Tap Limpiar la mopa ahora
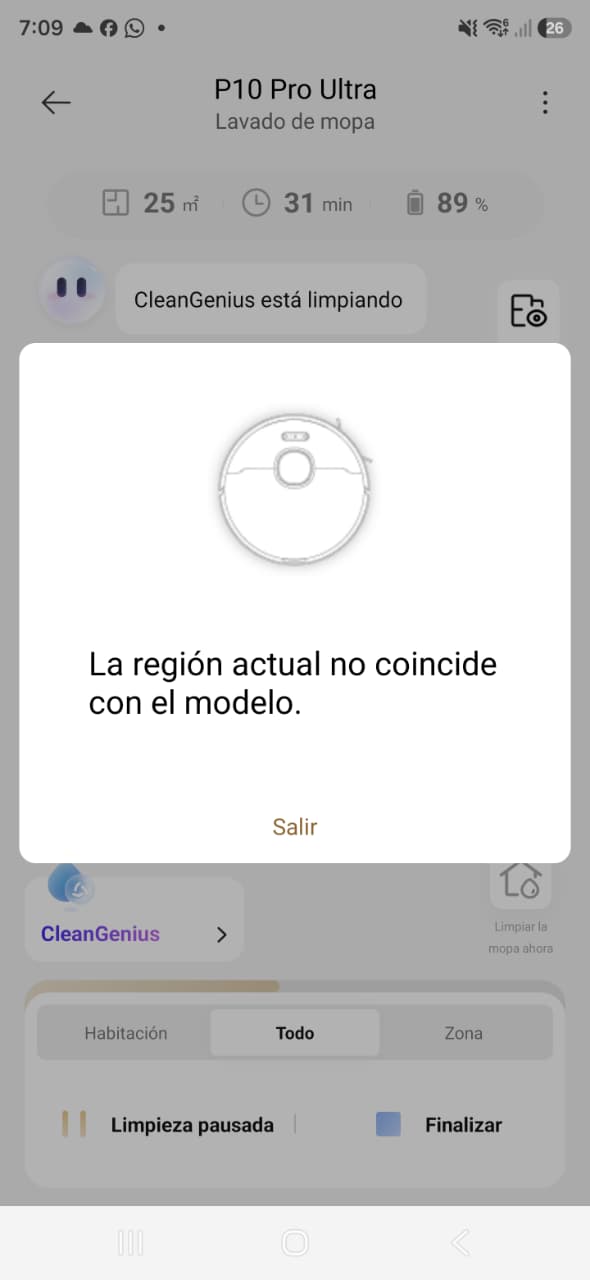The image size is (590, 1280). coord(520,905)
